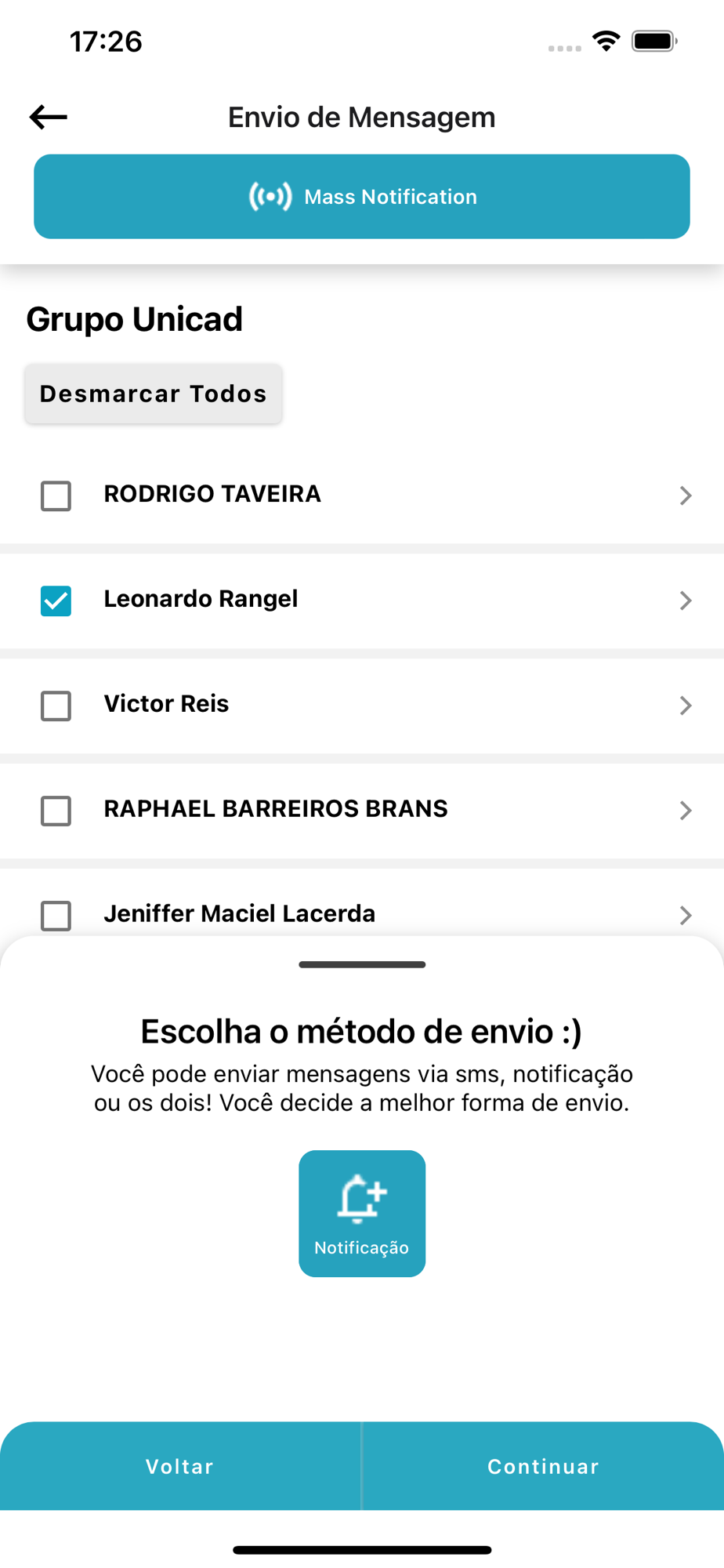Tick RAPHAEL BARREIROS BRANS checkbox
724x1568 pixels.
[56, 811]
